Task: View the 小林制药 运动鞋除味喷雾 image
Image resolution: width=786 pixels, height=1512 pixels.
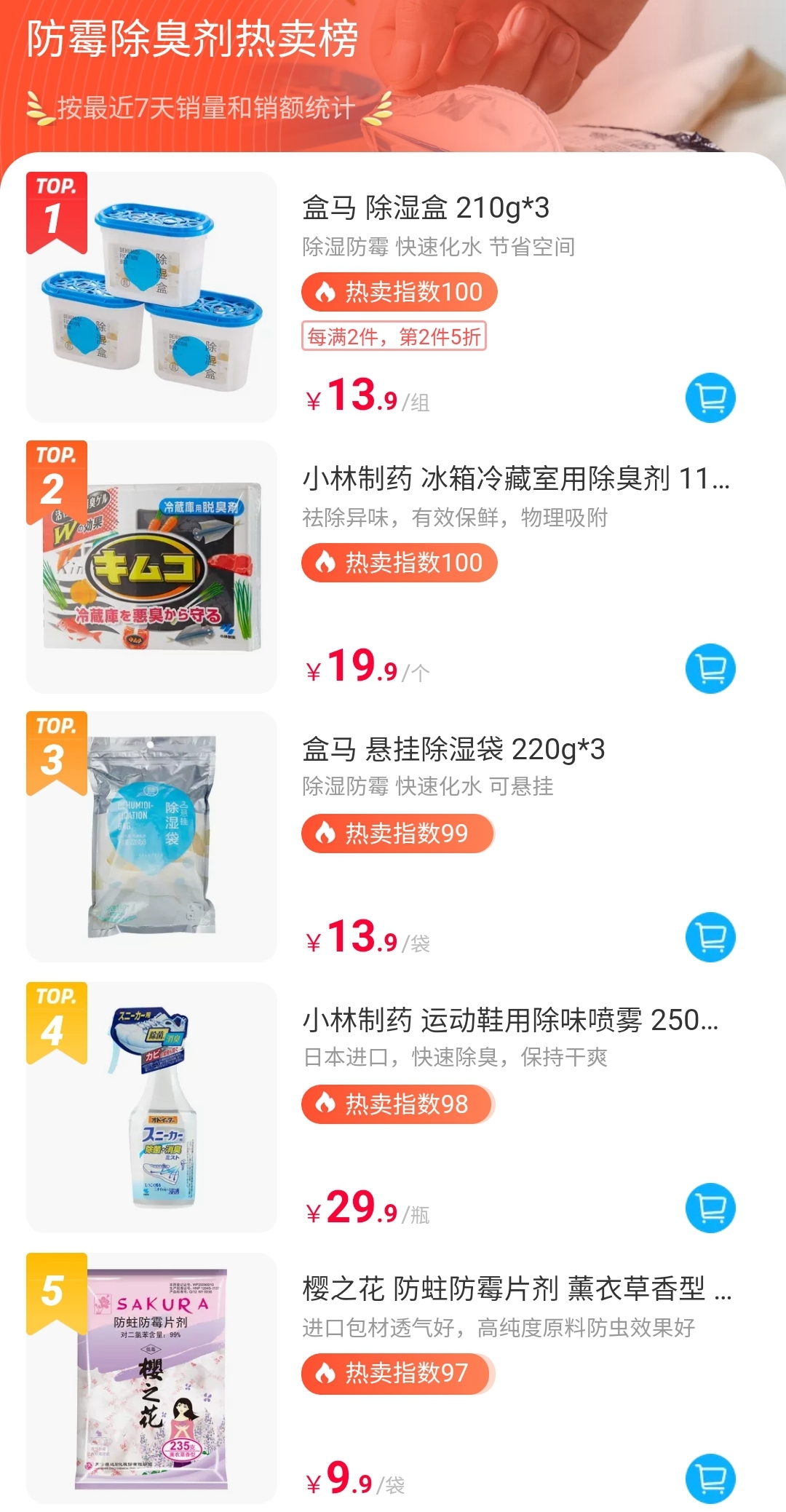Action: [151, 1107]
